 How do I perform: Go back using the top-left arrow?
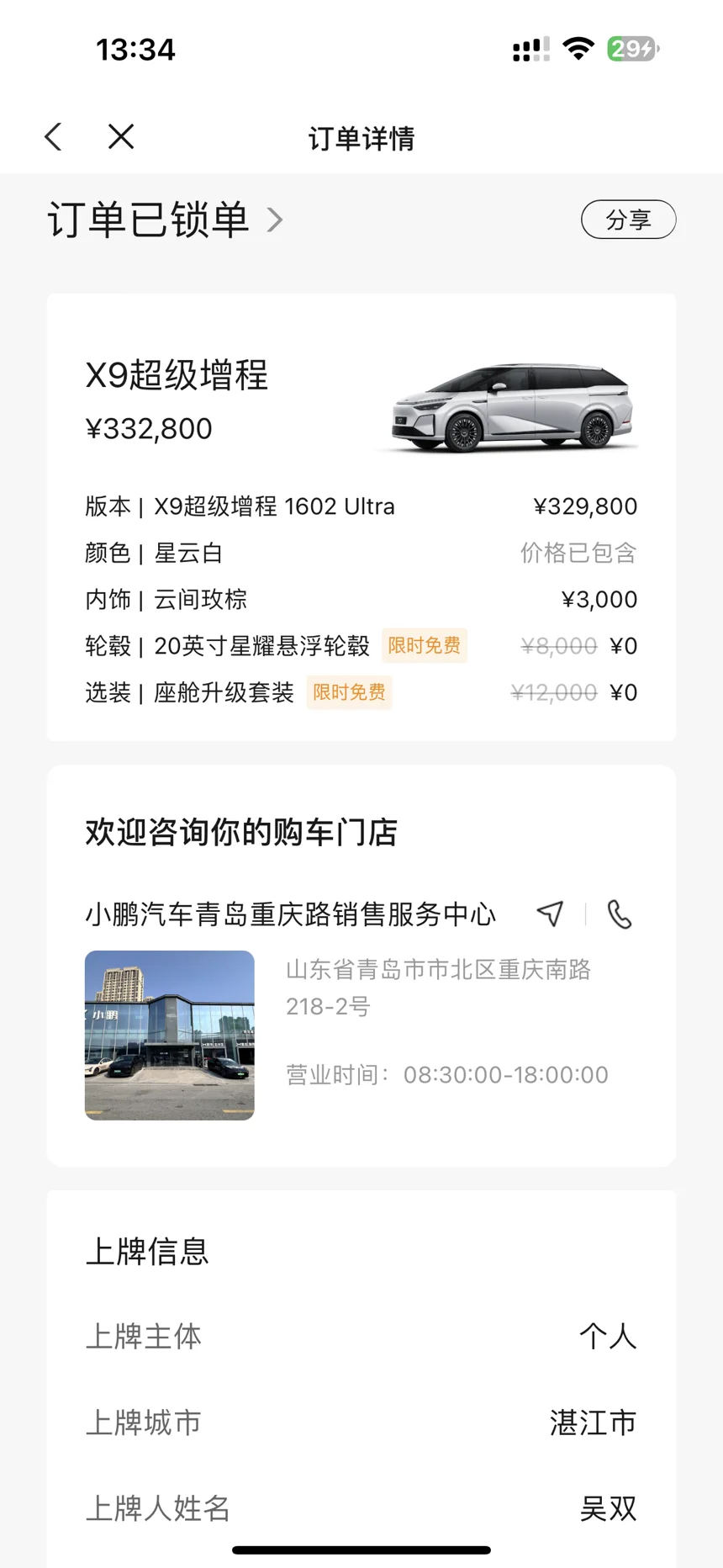click(54, 136)
